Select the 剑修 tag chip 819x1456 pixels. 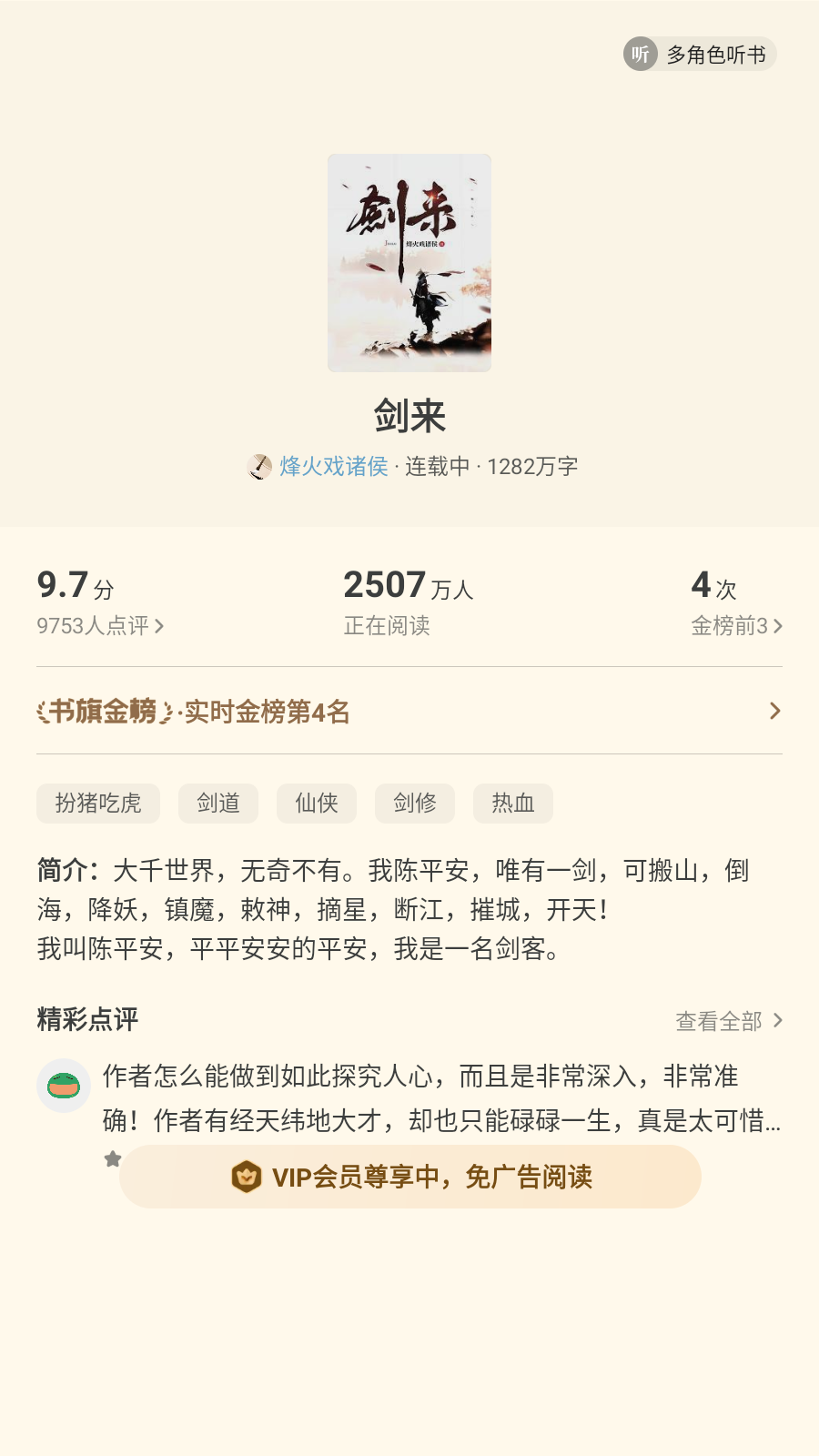[415, 804]
